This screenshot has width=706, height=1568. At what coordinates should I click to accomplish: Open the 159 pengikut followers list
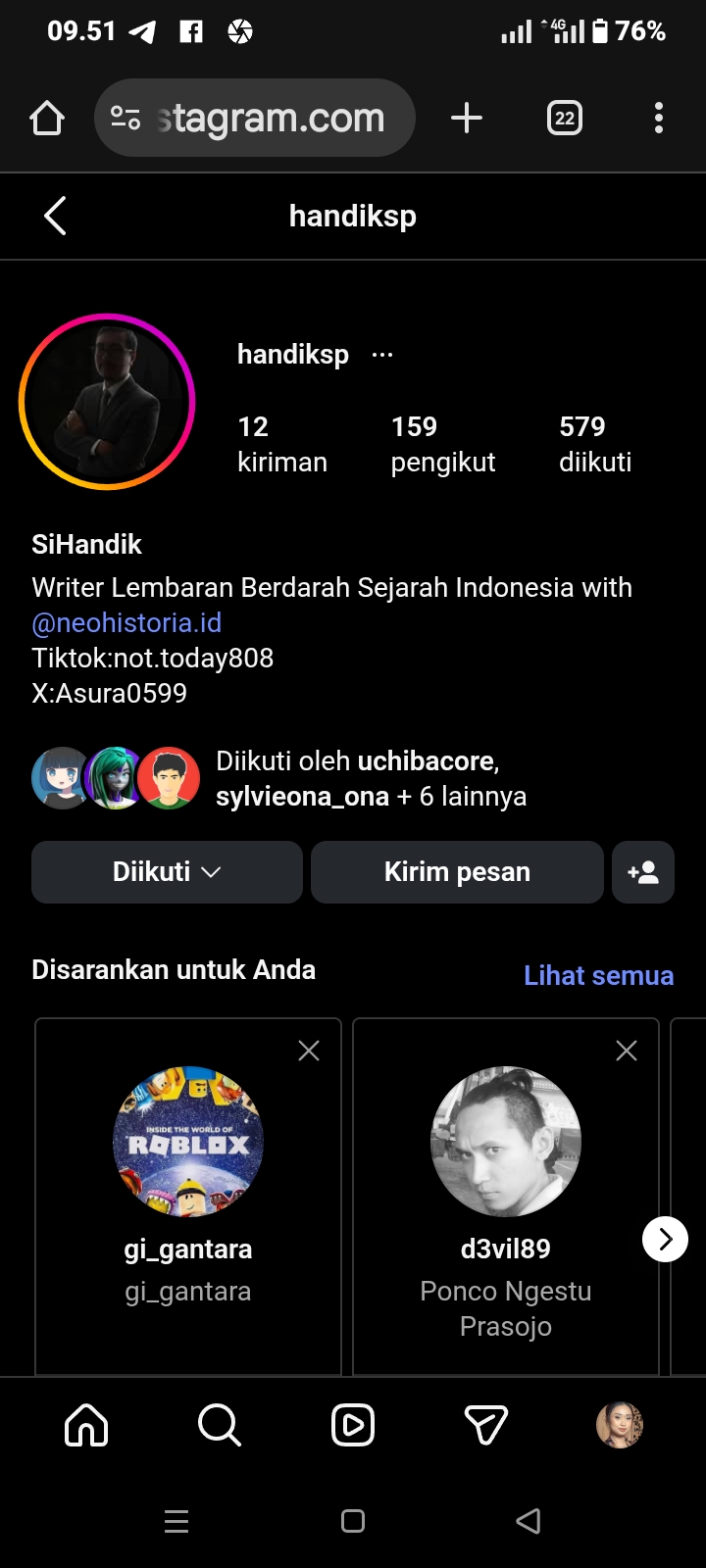tap(442, 444)
